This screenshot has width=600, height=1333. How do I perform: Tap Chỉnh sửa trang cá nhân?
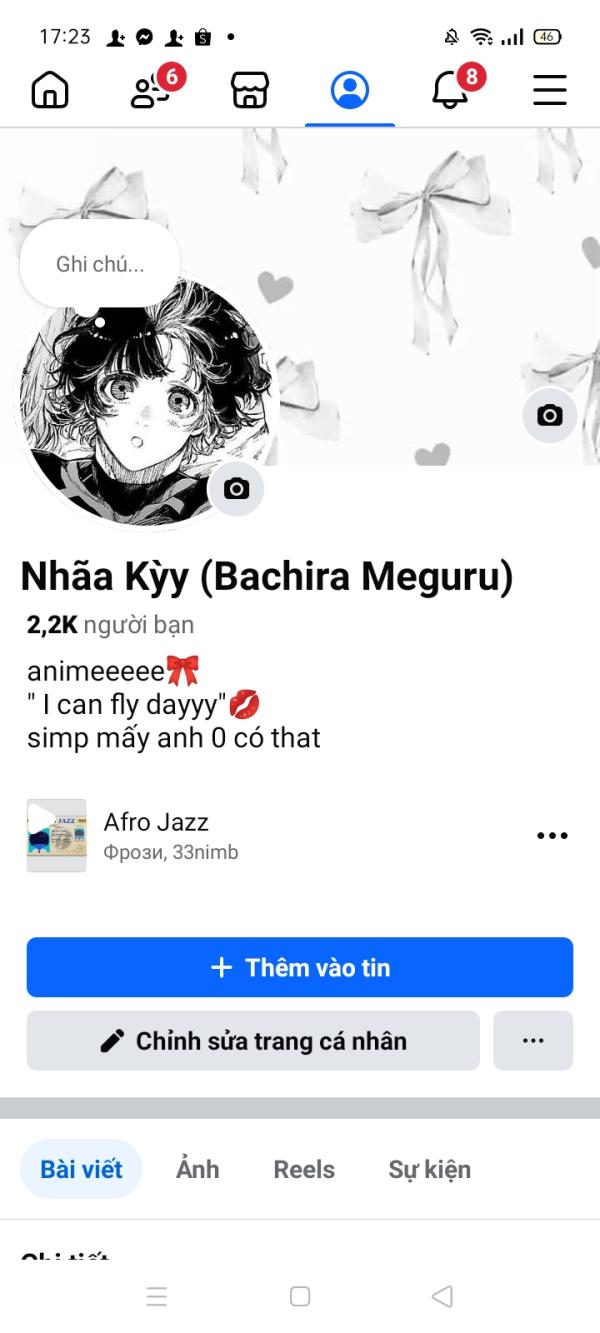pos(253,1041)
